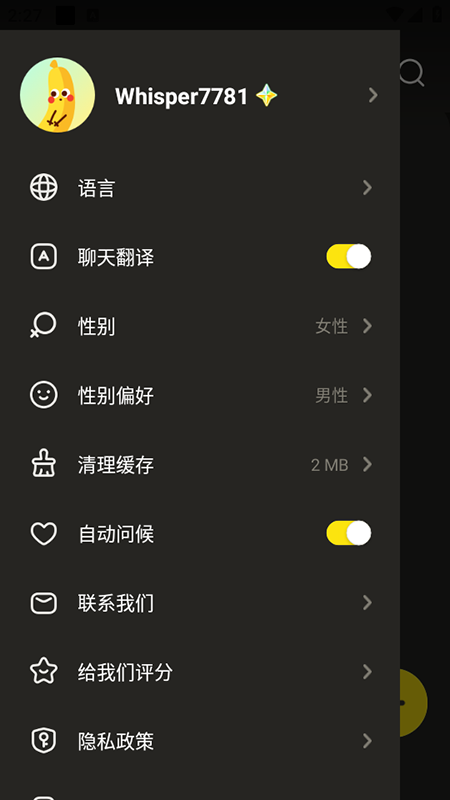Open 清理缓存 to clear the 2 MB cache

pyautogui.click(x=199, y=465)
